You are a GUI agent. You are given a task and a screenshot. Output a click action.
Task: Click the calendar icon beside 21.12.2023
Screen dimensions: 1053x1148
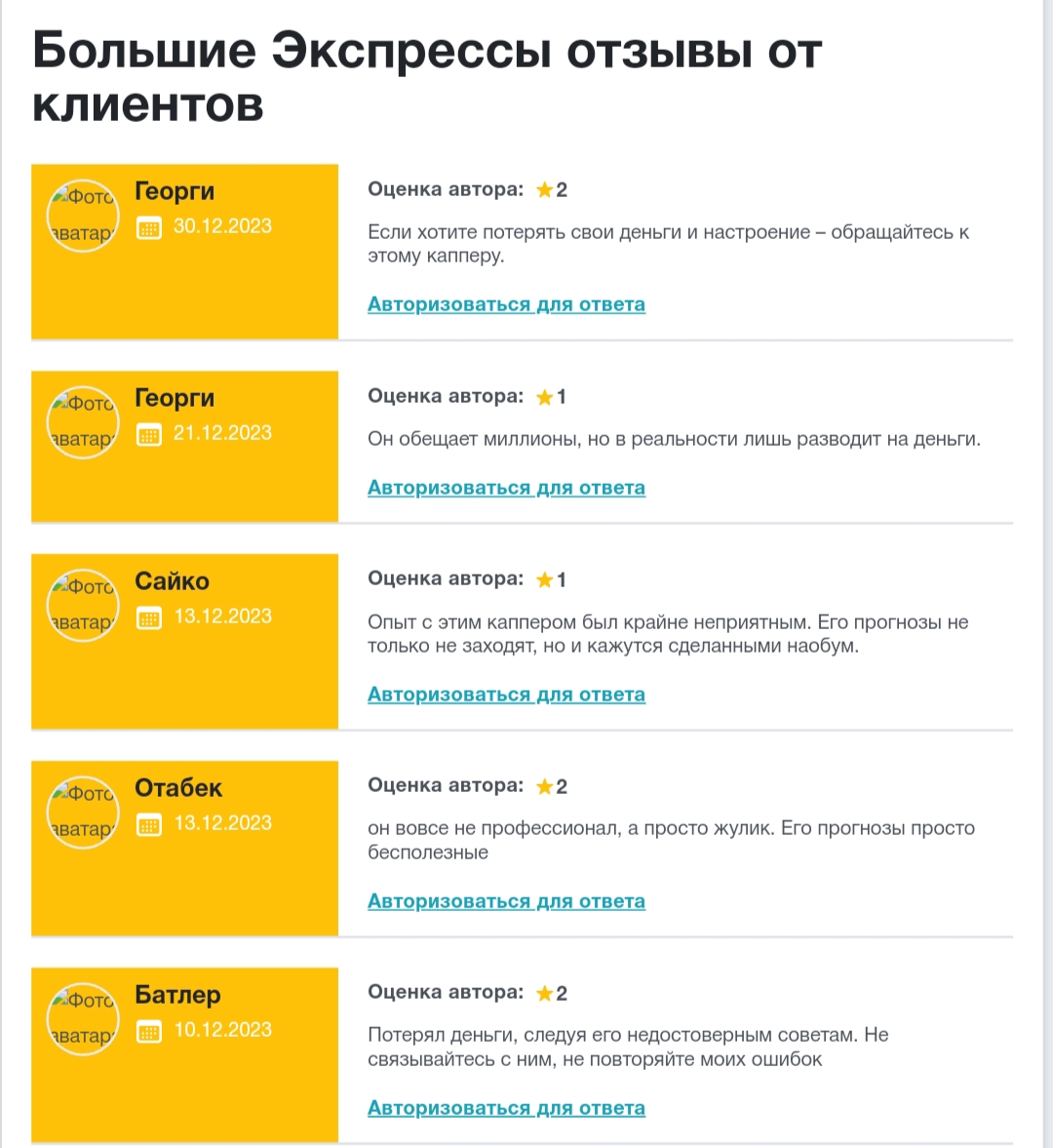149,432
